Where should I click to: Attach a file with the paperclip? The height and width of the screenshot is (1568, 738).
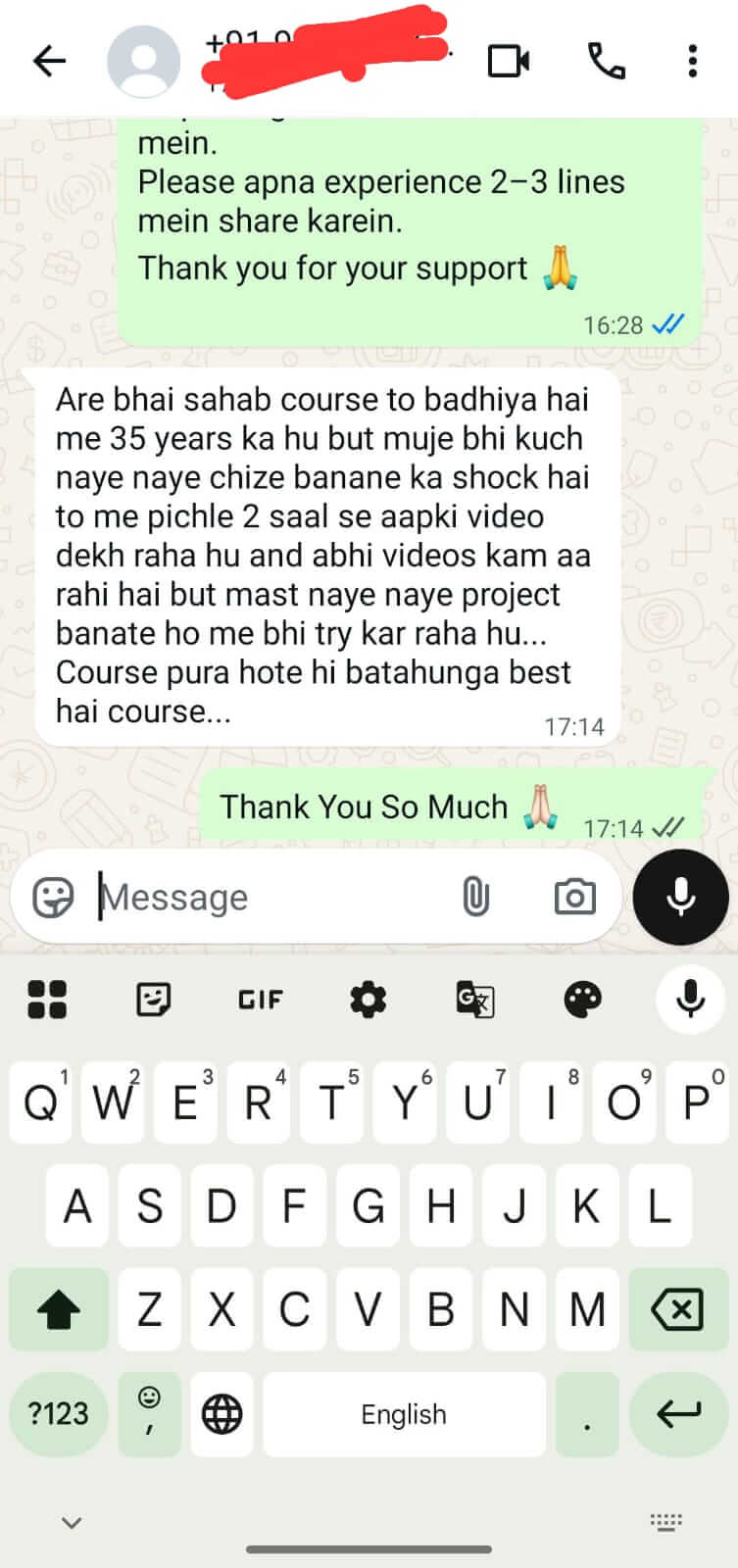click(x=475, y=897)
